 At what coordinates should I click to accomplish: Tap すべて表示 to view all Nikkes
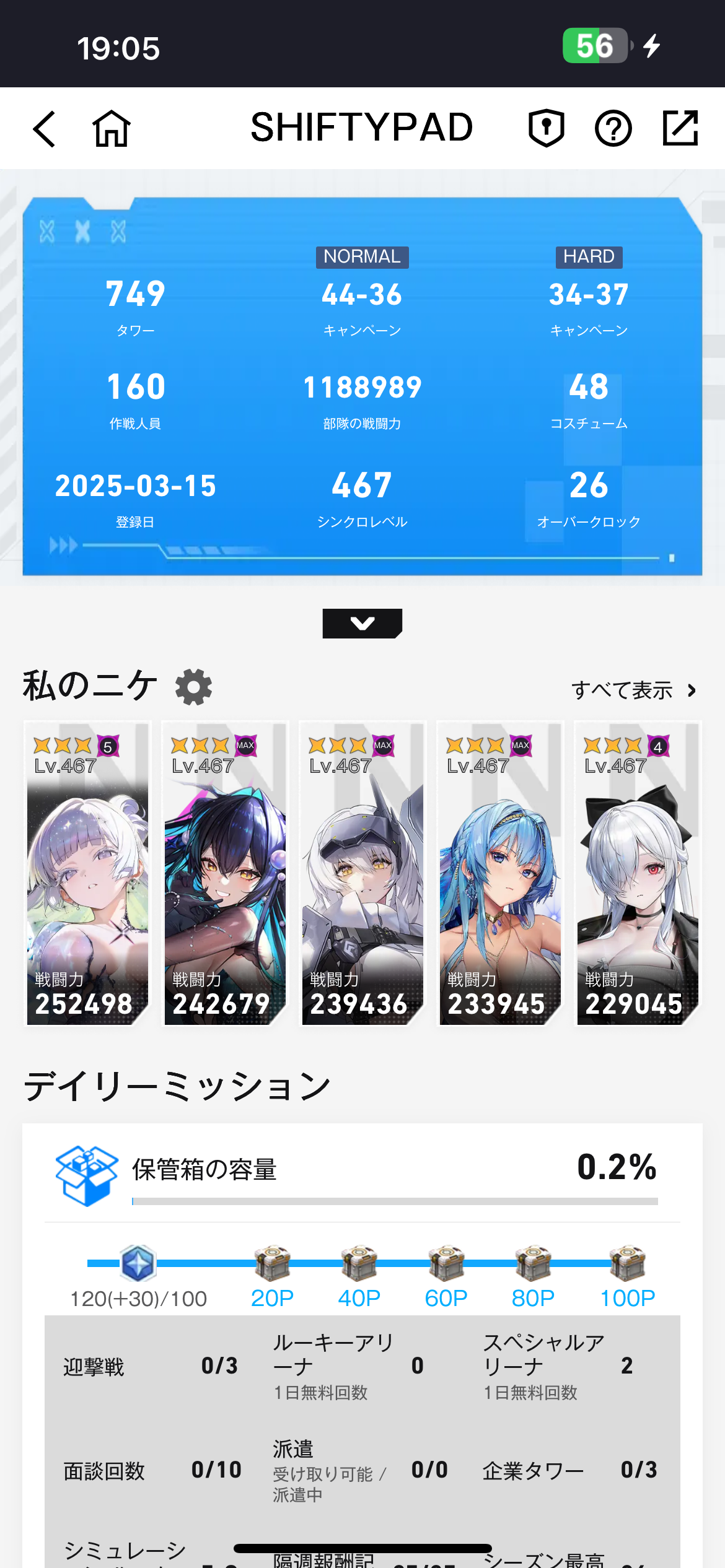(633, 690)
